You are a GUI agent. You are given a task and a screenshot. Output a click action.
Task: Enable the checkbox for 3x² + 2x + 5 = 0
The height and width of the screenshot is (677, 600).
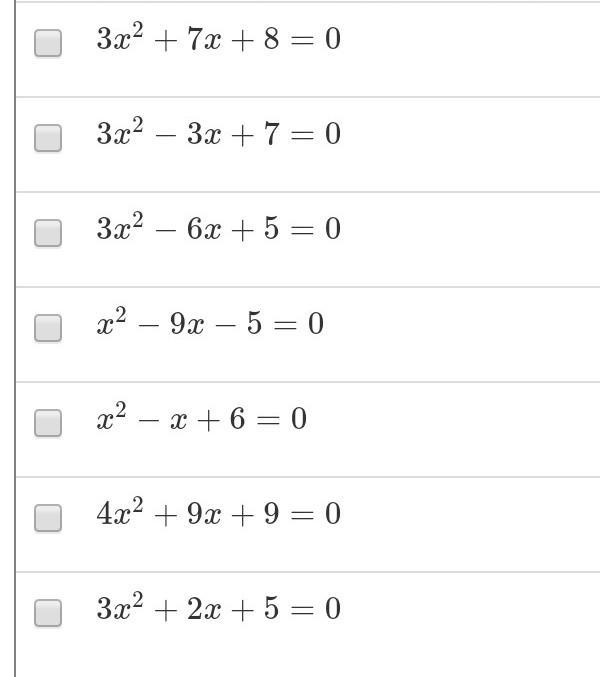pos(48,613)
